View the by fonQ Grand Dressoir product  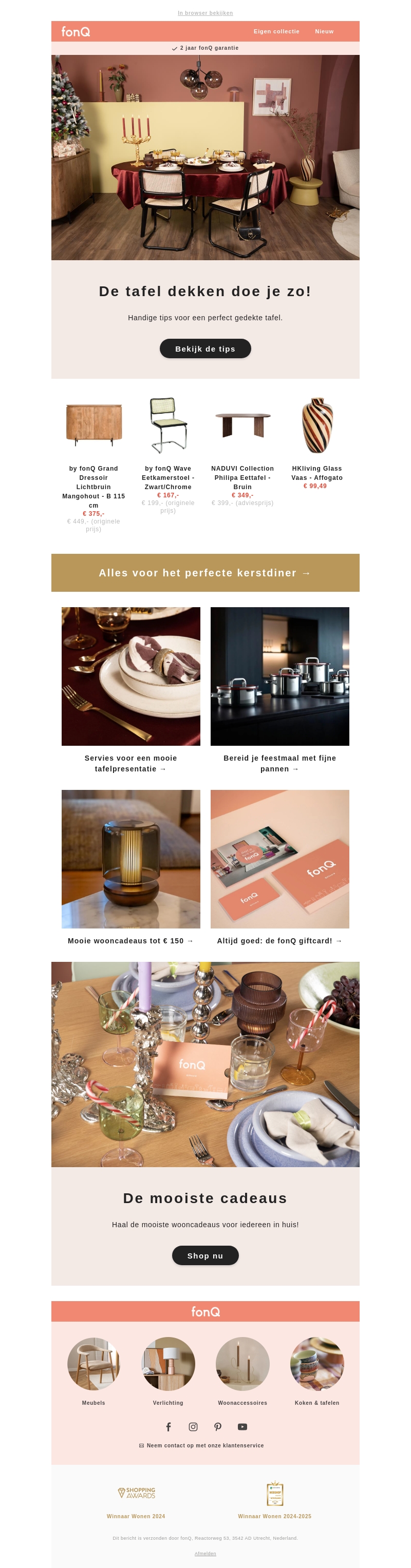coord(94,425)
